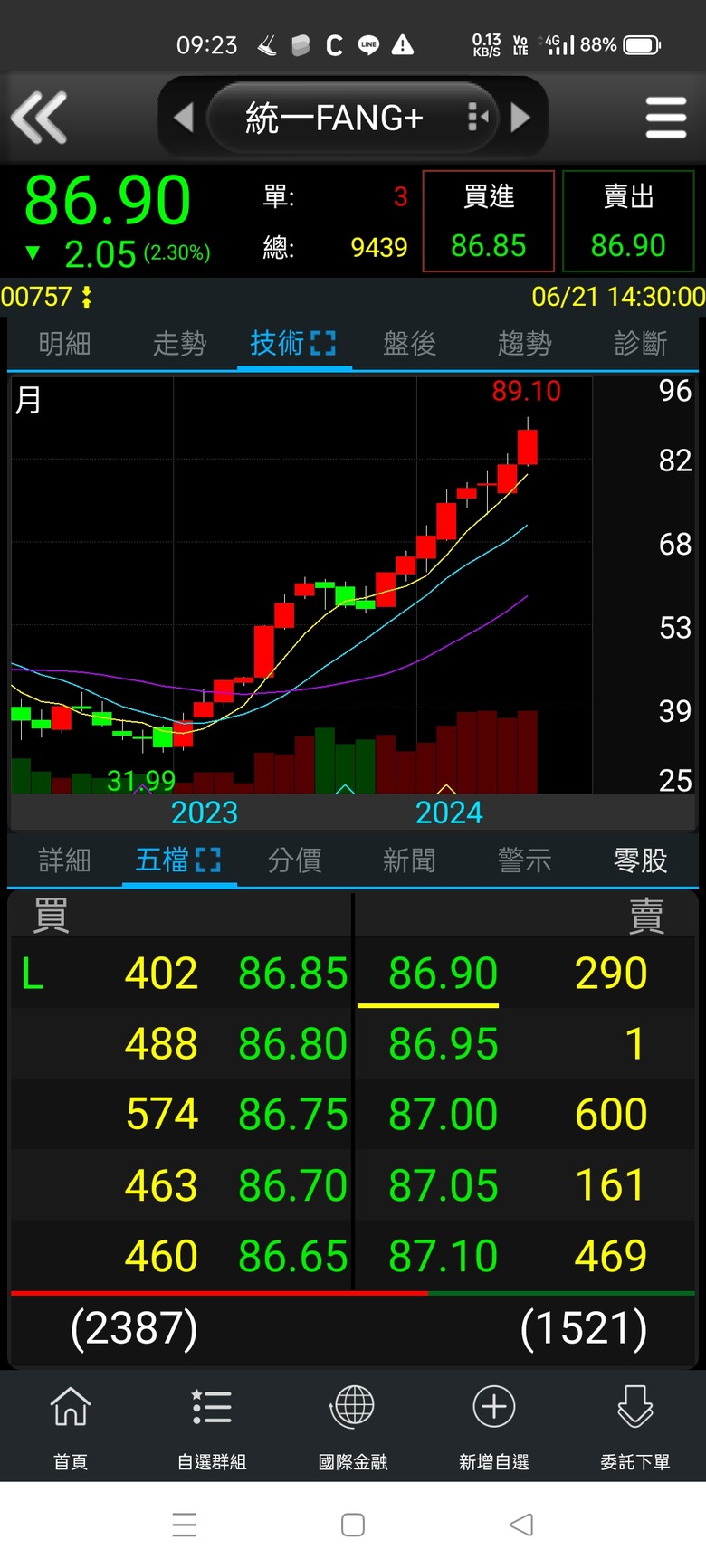Open 自選群組 in bottom navigation

tap(212, 1425)
